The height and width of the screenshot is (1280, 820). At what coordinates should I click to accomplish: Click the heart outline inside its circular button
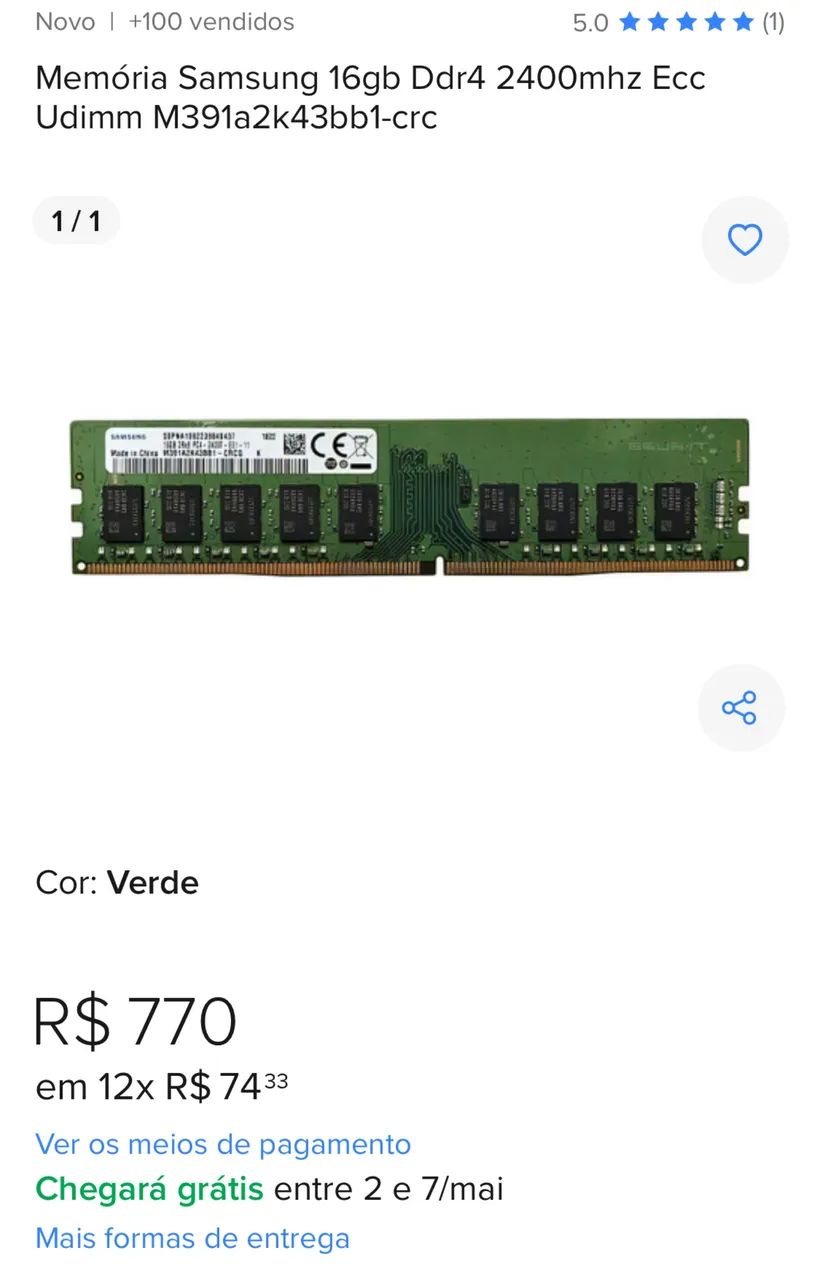[745, 240]
